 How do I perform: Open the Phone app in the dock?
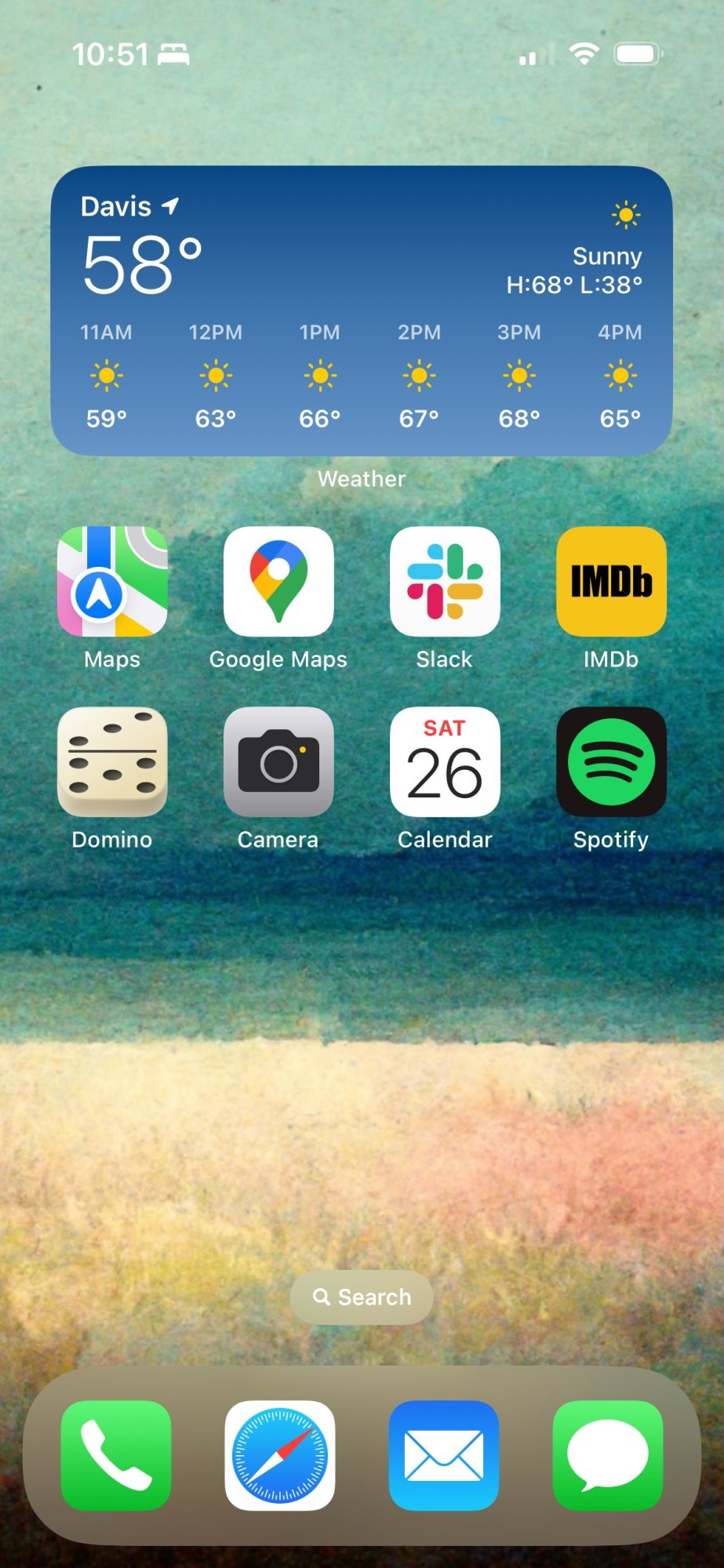tap(116, 1455)
